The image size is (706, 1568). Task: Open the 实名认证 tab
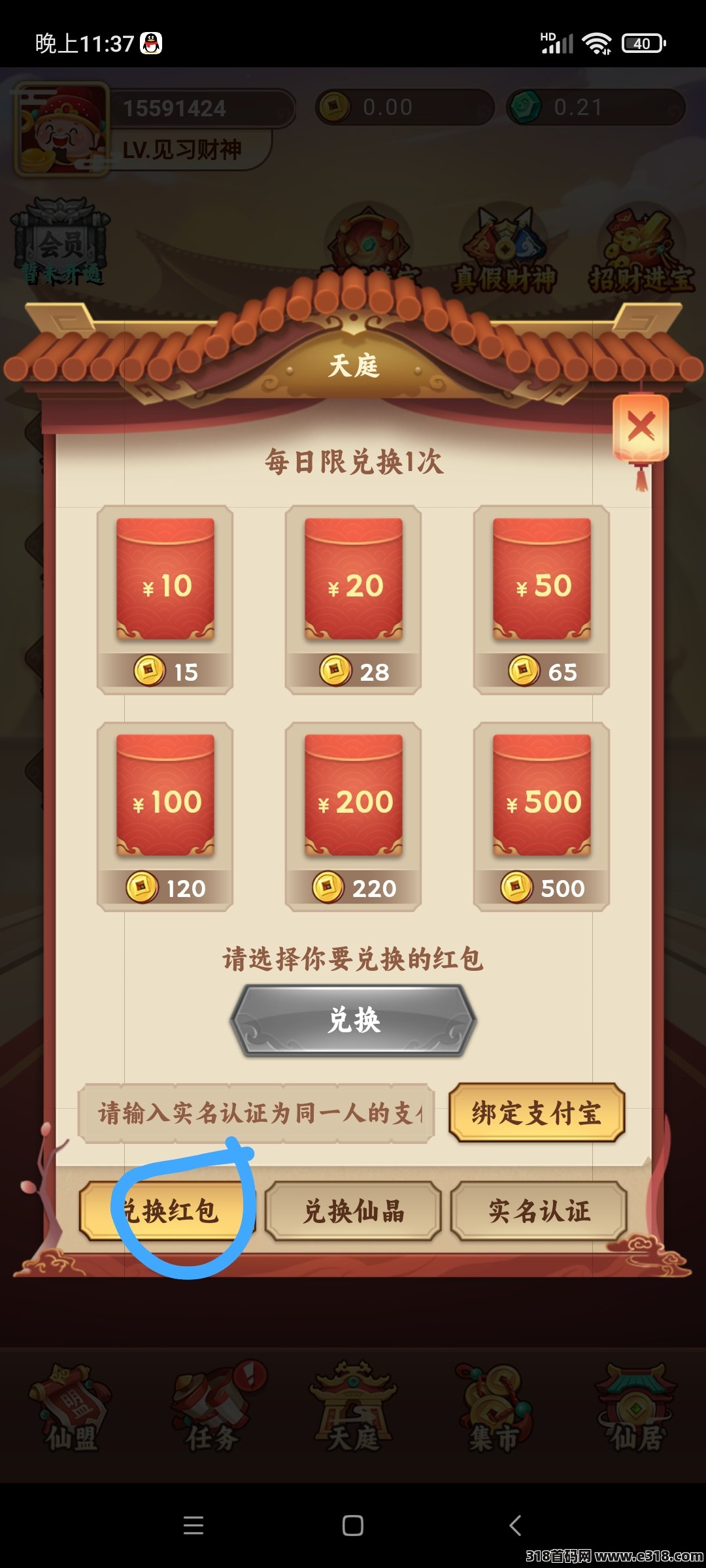(x=539, y=1211)
